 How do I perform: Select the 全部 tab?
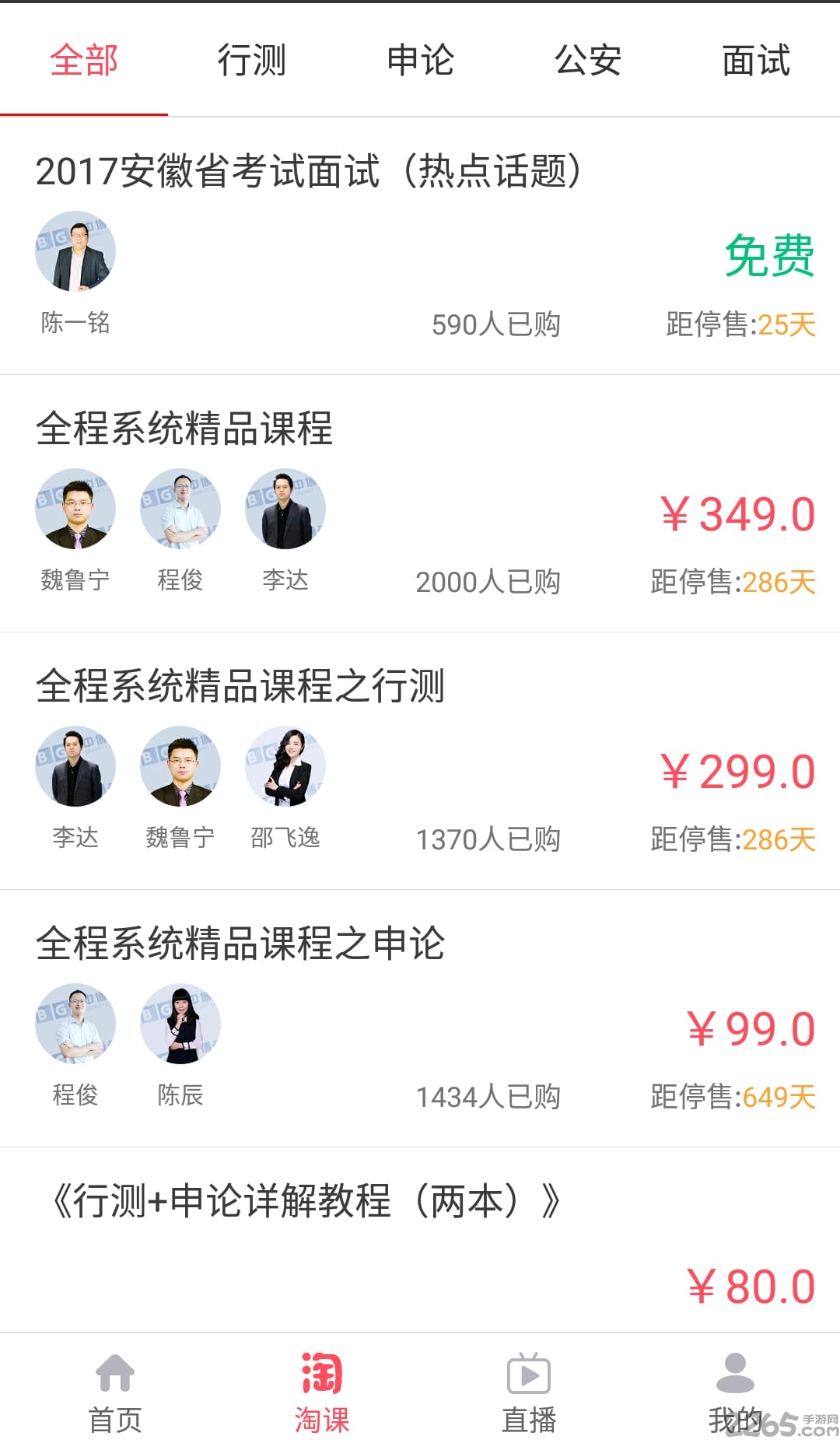[84, 59]
